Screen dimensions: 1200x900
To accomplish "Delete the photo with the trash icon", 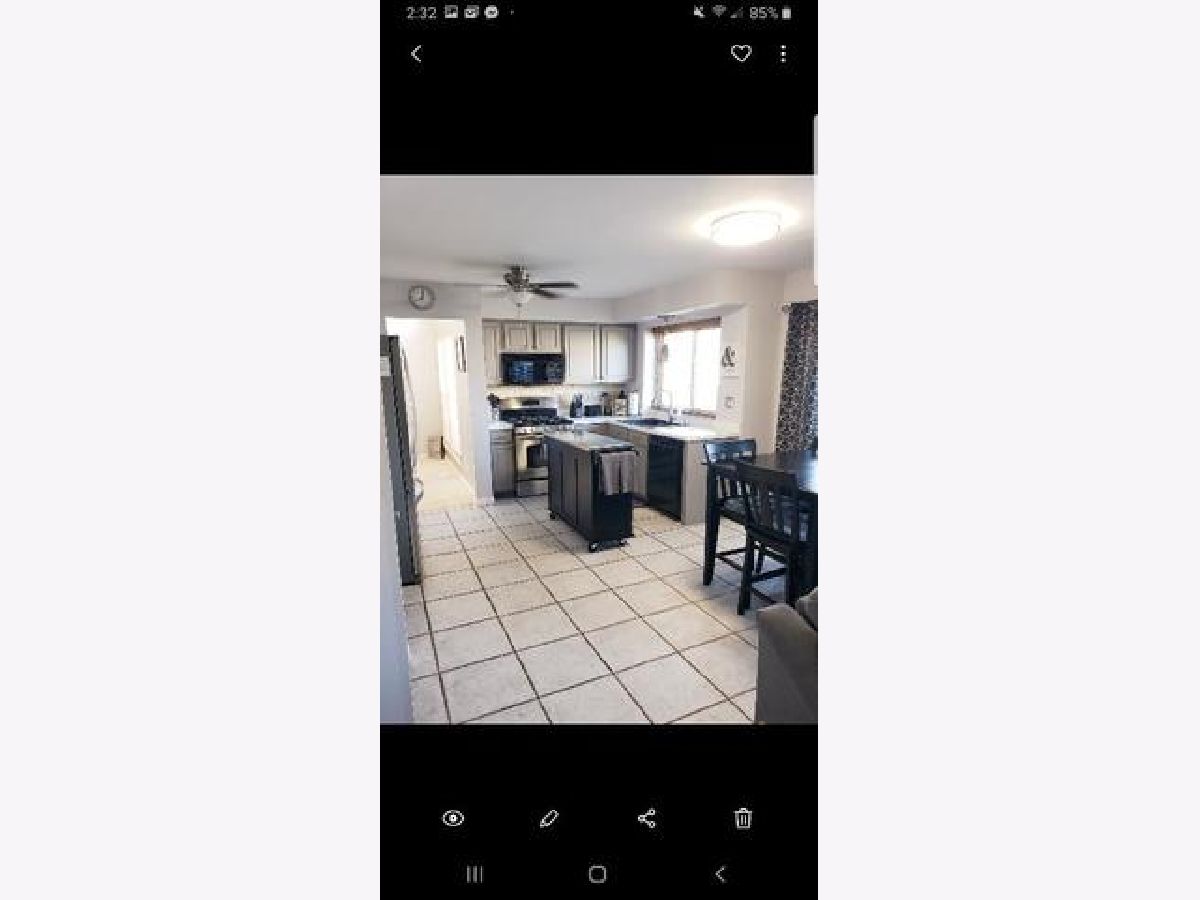I will 743,819.
